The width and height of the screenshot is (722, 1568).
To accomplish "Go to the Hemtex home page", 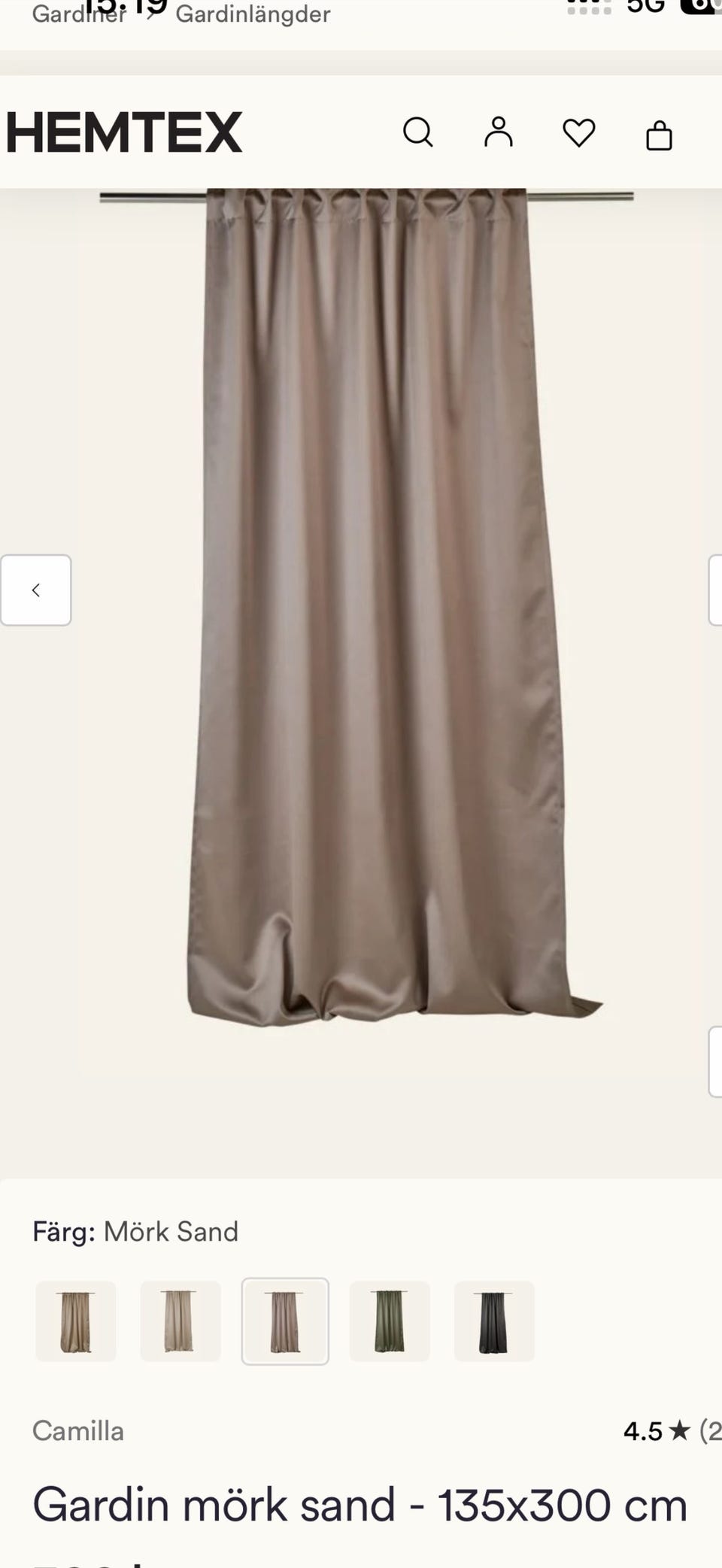I will [x=124, y=132].
